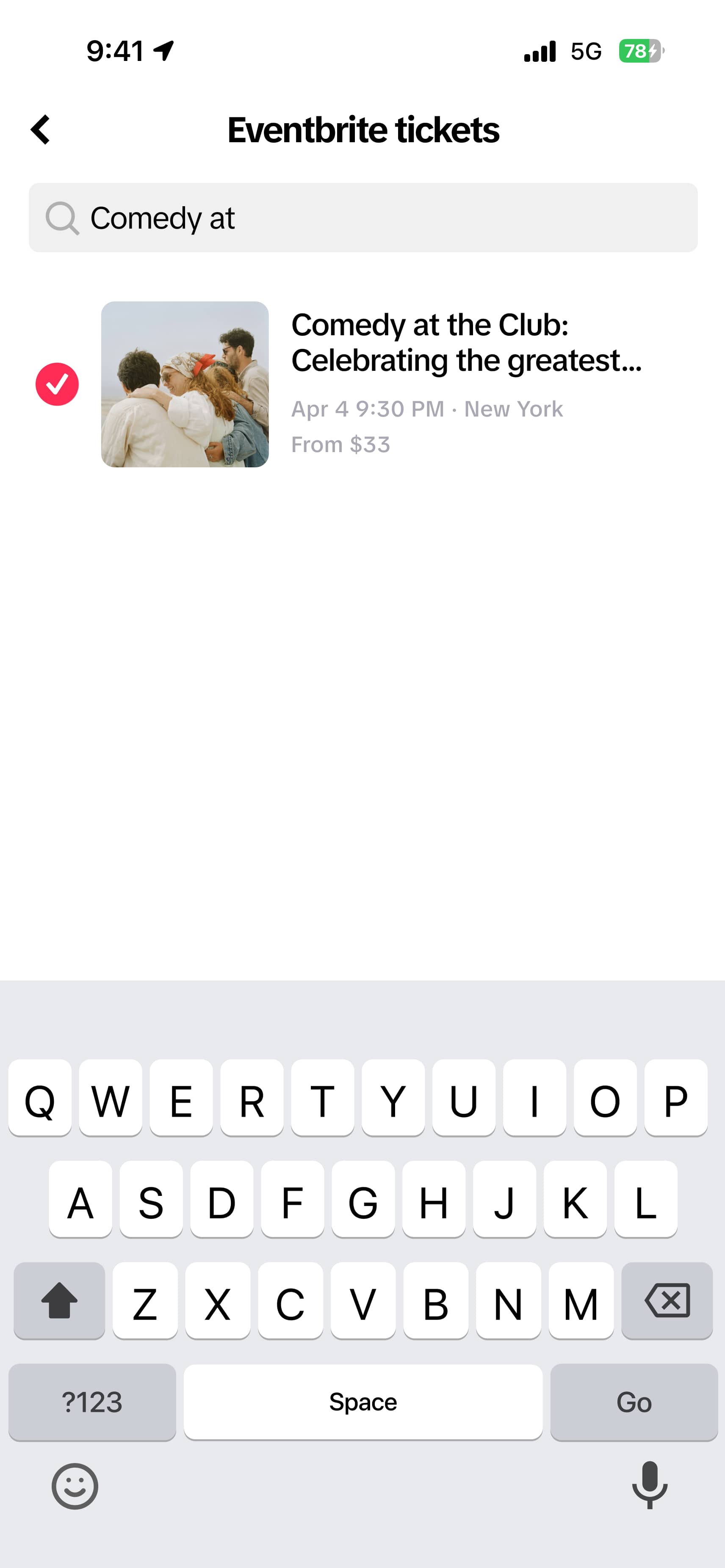Hit Go on the keyboard
Image resolution: width=725 pixels, height=1568 pixels.
click(634, 1402)
